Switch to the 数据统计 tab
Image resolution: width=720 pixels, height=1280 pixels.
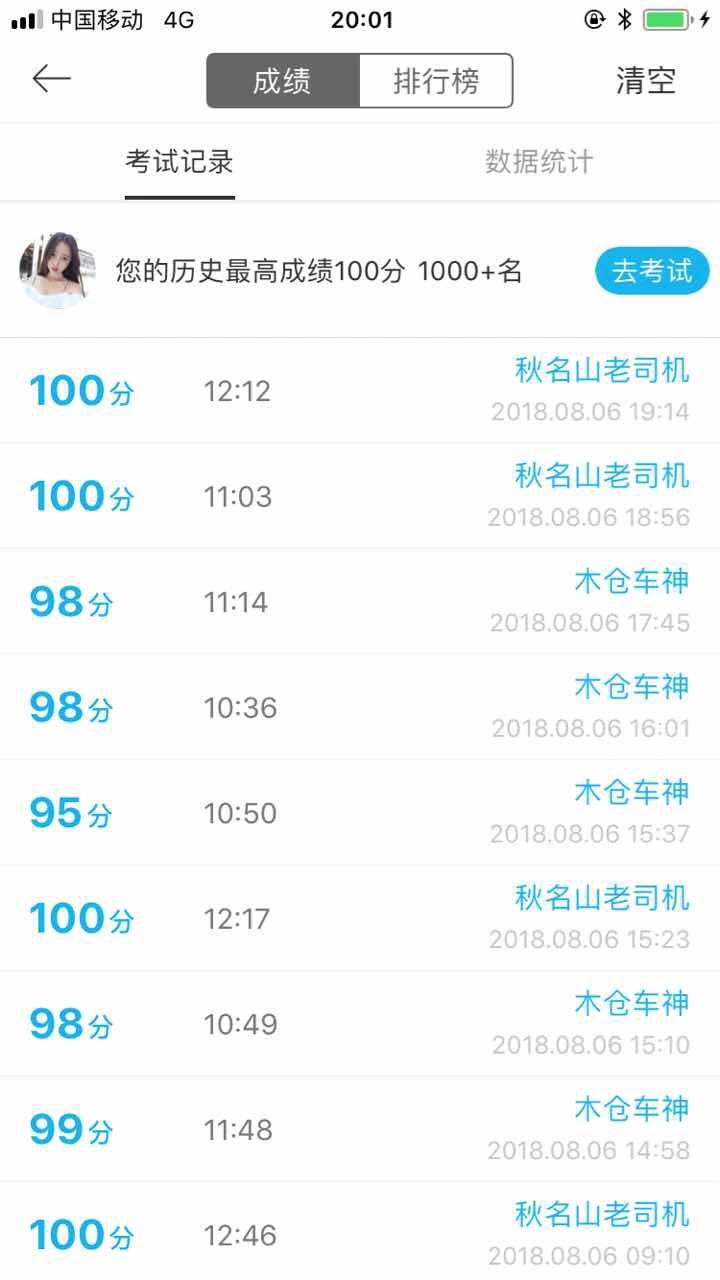pyautogui.click(x=540, y=162)
